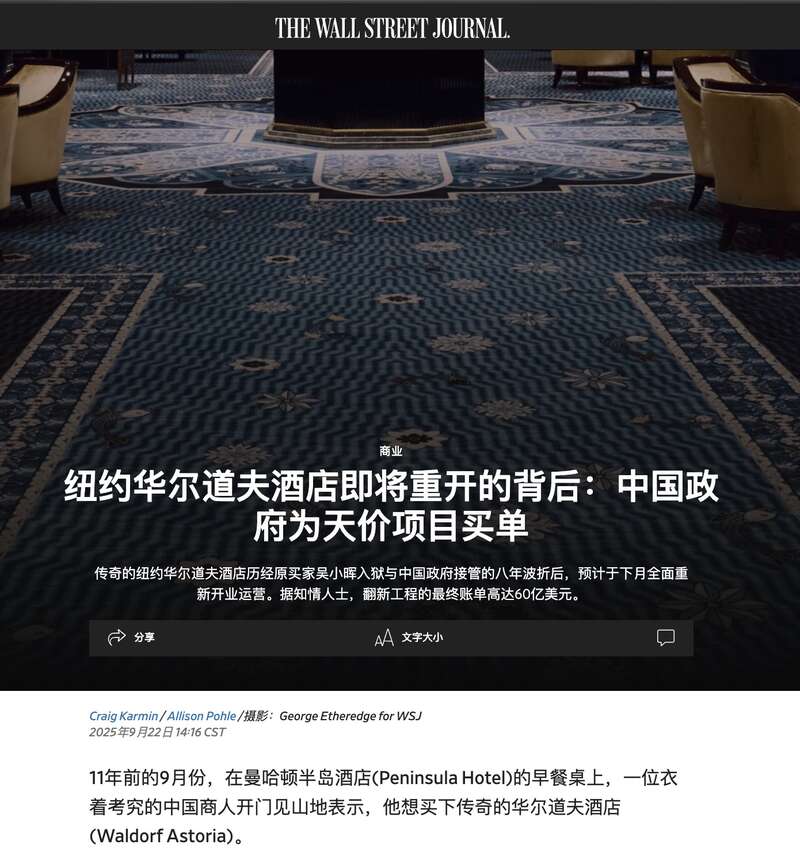Open author Craig Karmin's page

123,716
